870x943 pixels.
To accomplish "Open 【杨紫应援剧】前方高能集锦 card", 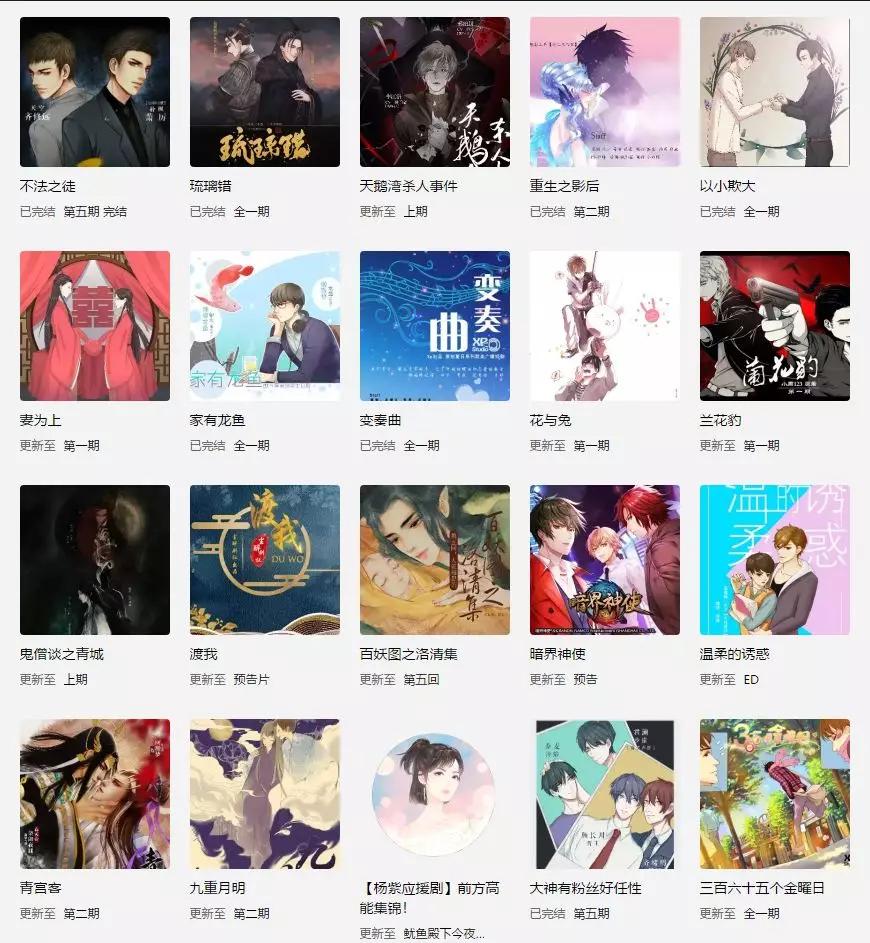I will [435, 794].
